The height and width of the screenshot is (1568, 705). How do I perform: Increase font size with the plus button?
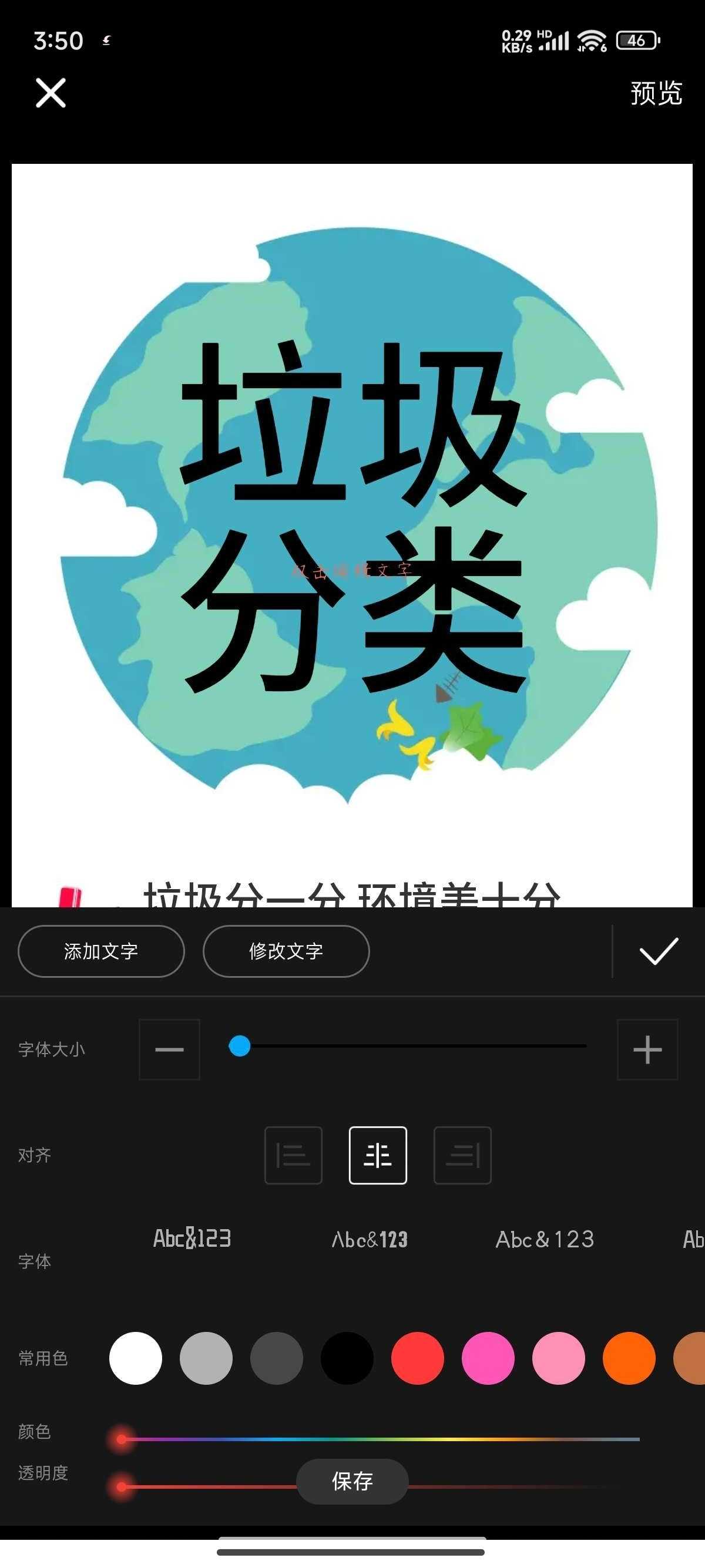click(647, 1049)
